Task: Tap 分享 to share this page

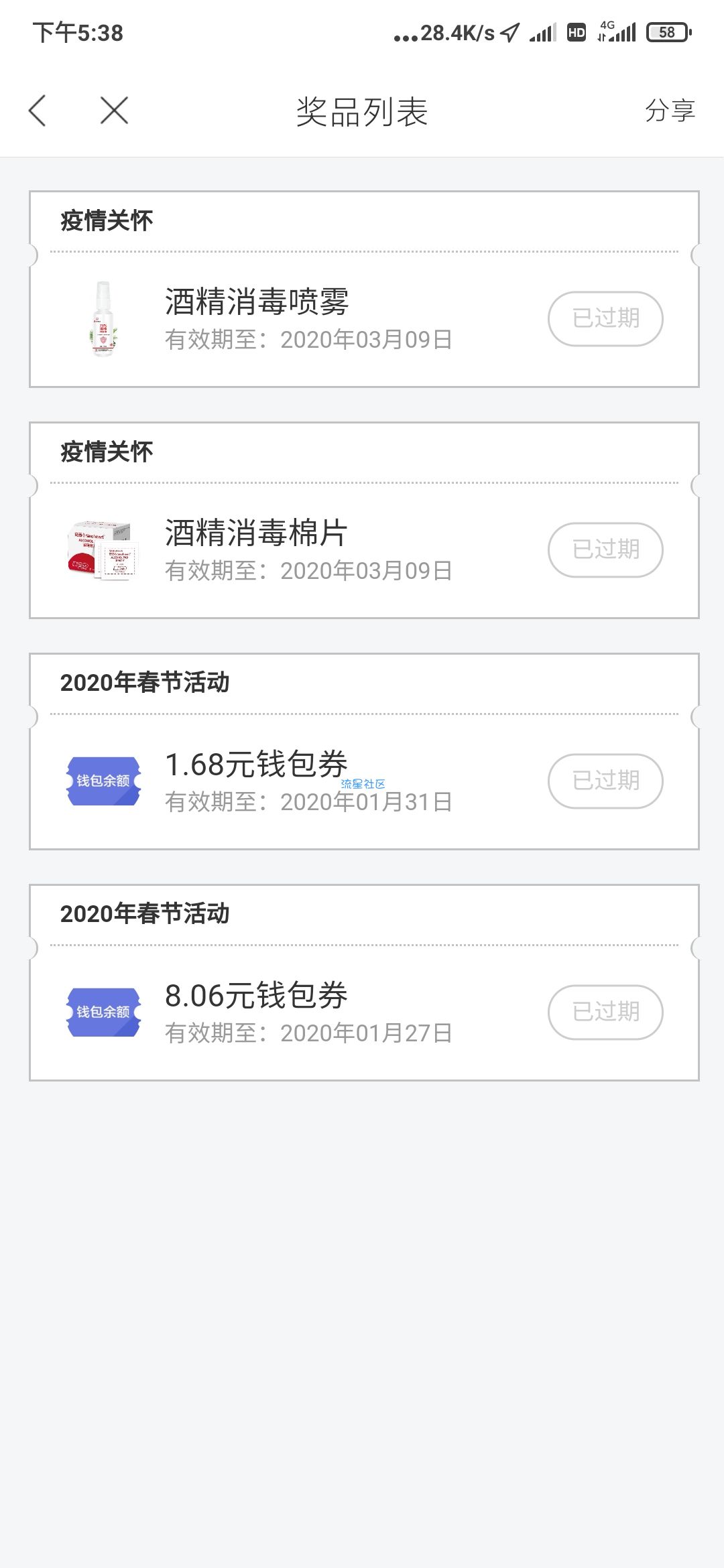Action: [x=670, y=111]
